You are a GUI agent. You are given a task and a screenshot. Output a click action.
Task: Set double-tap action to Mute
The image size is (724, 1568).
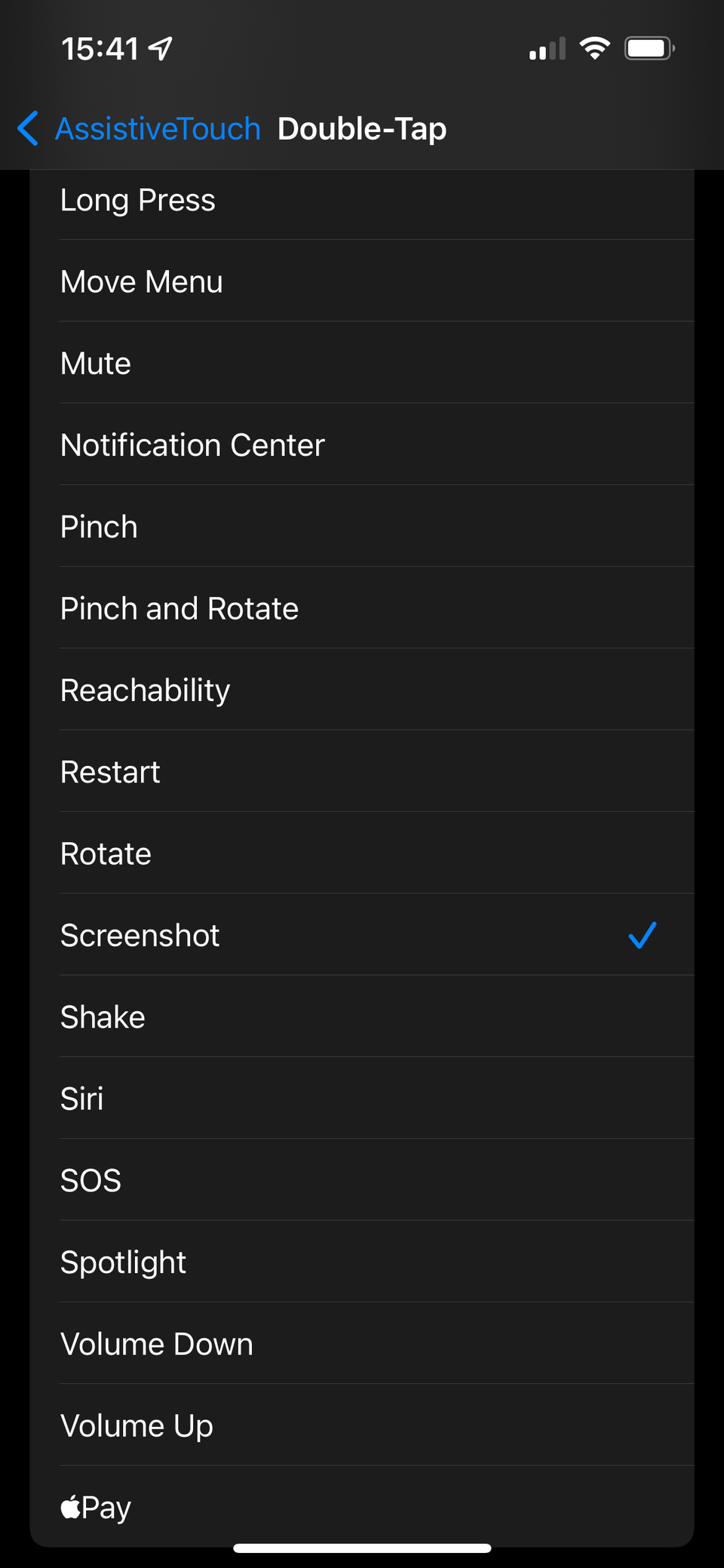(96, 364)
